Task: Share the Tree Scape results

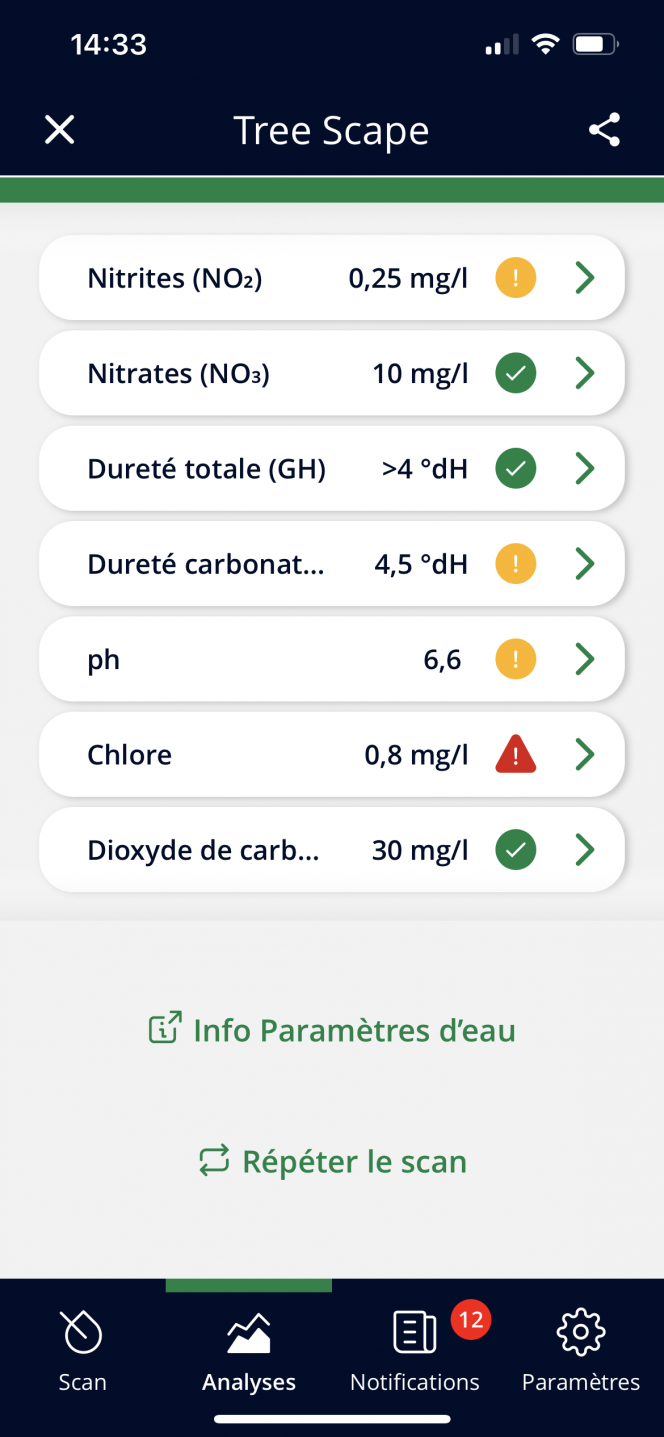Action: click(604, 130)
